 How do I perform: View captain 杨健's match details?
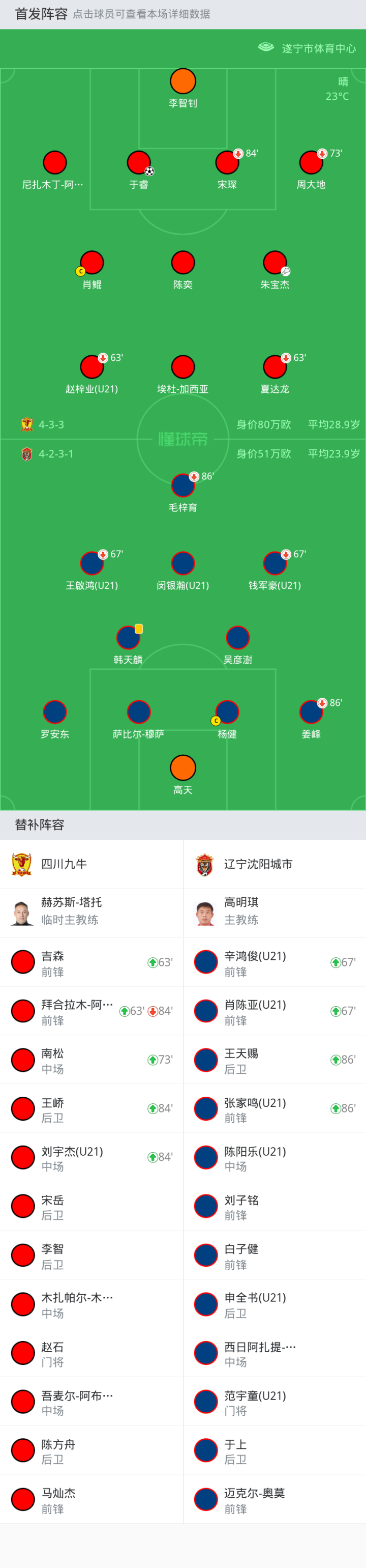[227, 712]
